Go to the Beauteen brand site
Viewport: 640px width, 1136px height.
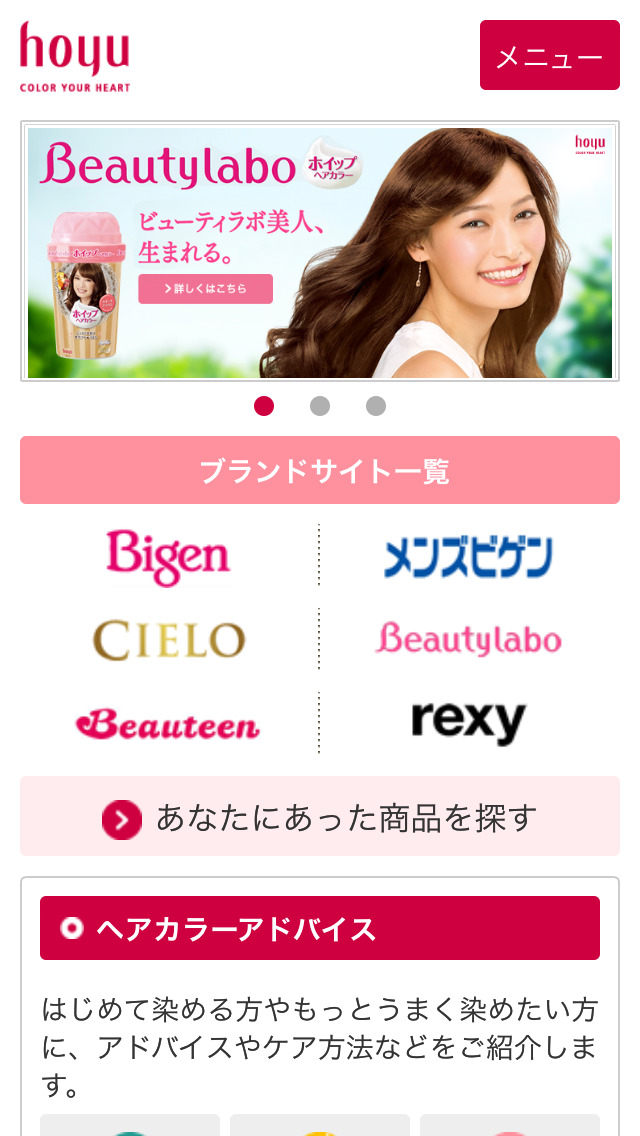click(x=168, y=724)
